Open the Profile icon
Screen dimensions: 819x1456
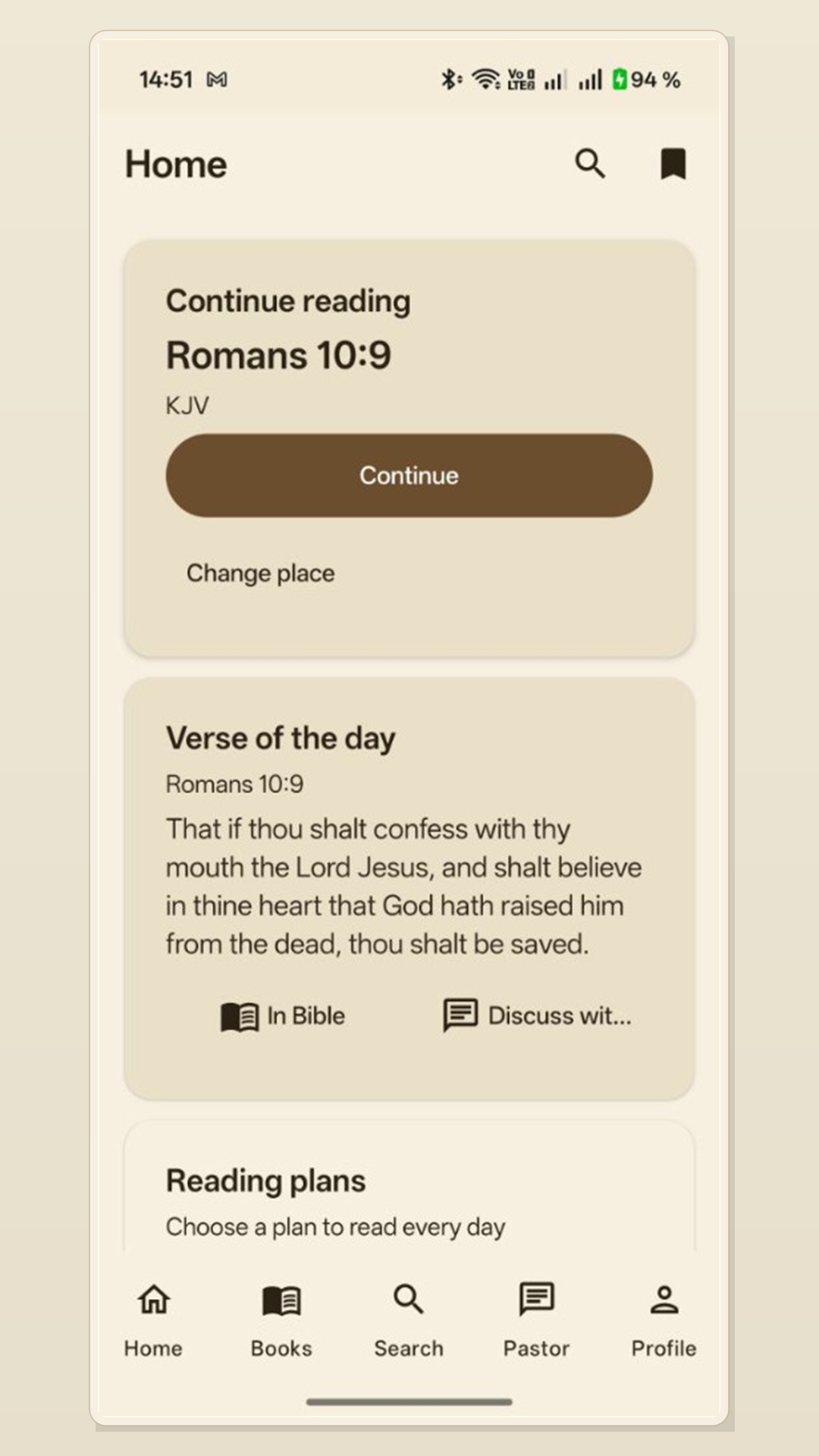tap(664, 1297)
